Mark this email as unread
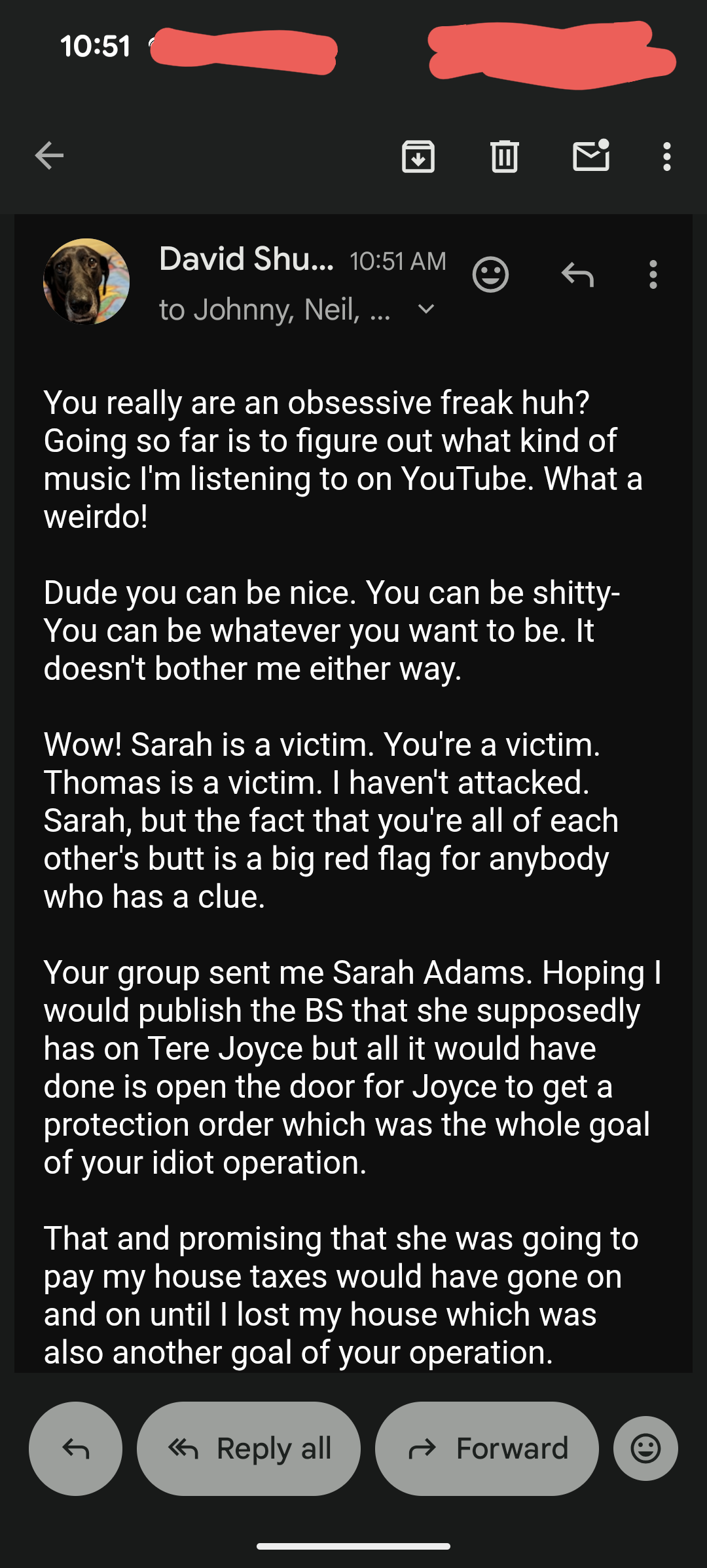Image resolution: width=707 pixels, height=1568 pixels. [591, 156]
